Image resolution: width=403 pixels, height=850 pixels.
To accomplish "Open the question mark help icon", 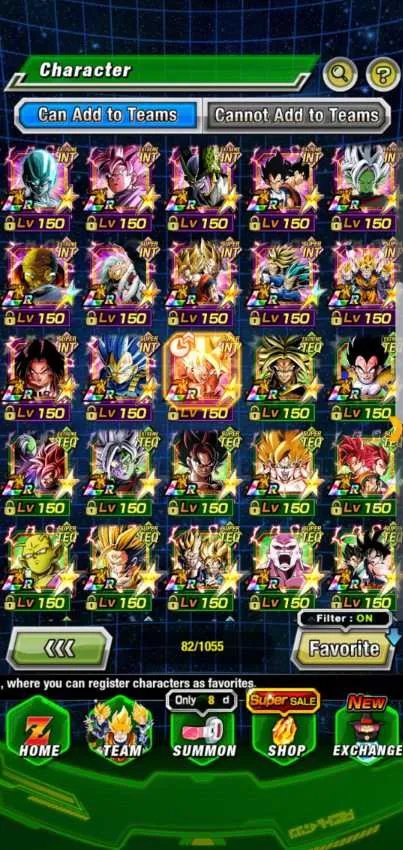I will tap(383, 74).
